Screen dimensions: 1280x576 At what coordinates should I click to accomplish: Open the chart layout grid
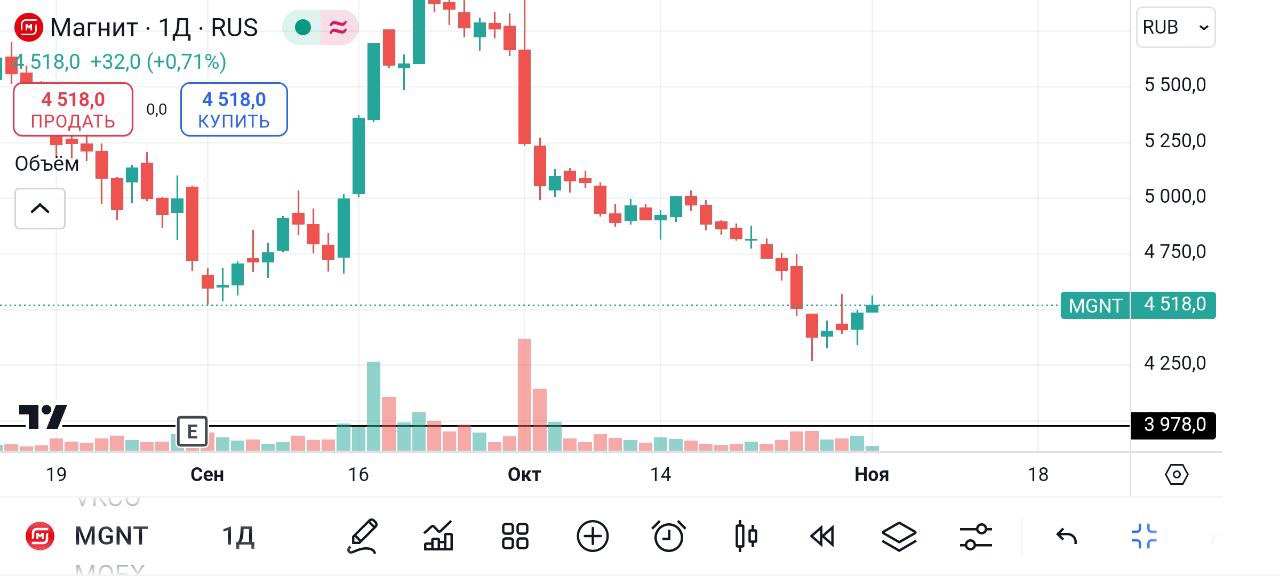[515, 537]
